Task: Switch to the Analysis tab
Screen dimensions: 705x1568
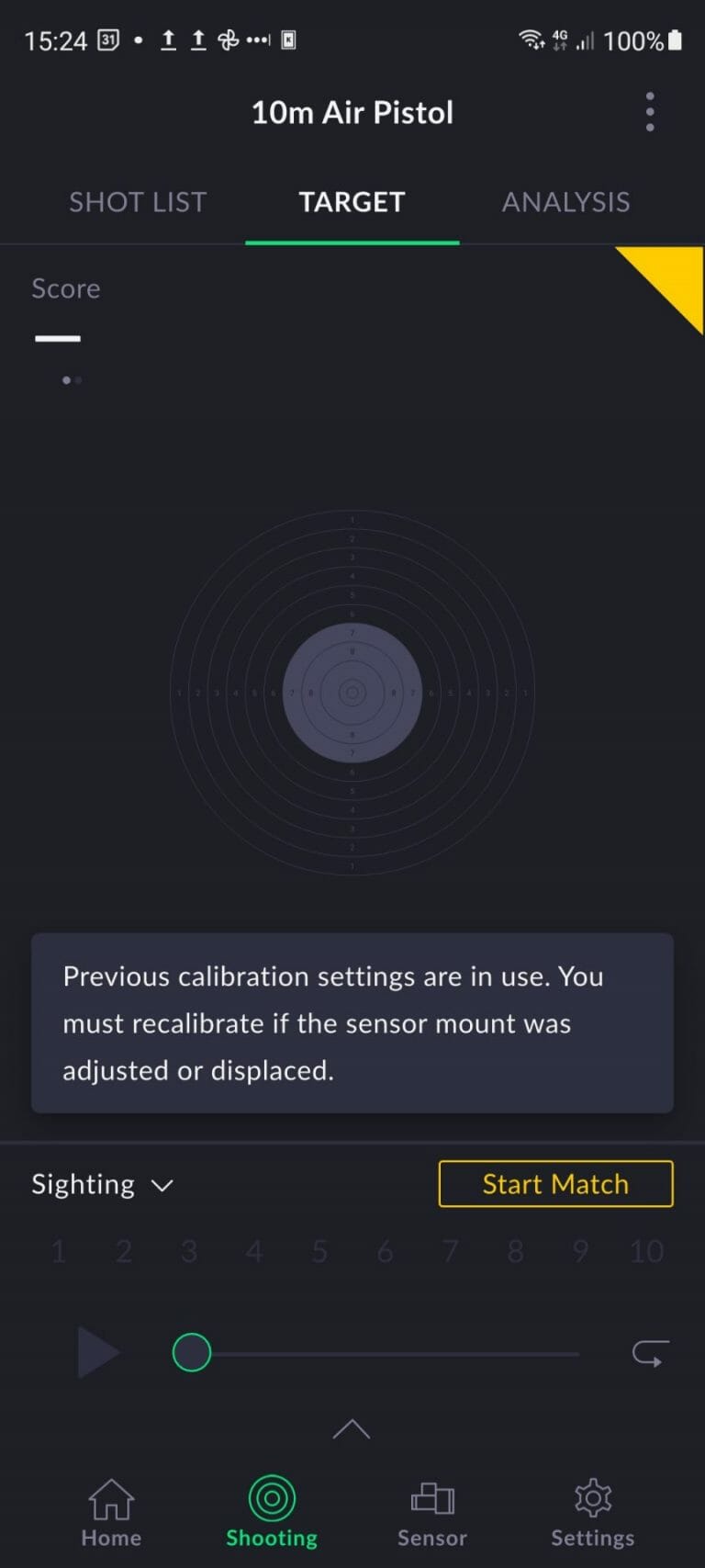Action: (565, 202)
